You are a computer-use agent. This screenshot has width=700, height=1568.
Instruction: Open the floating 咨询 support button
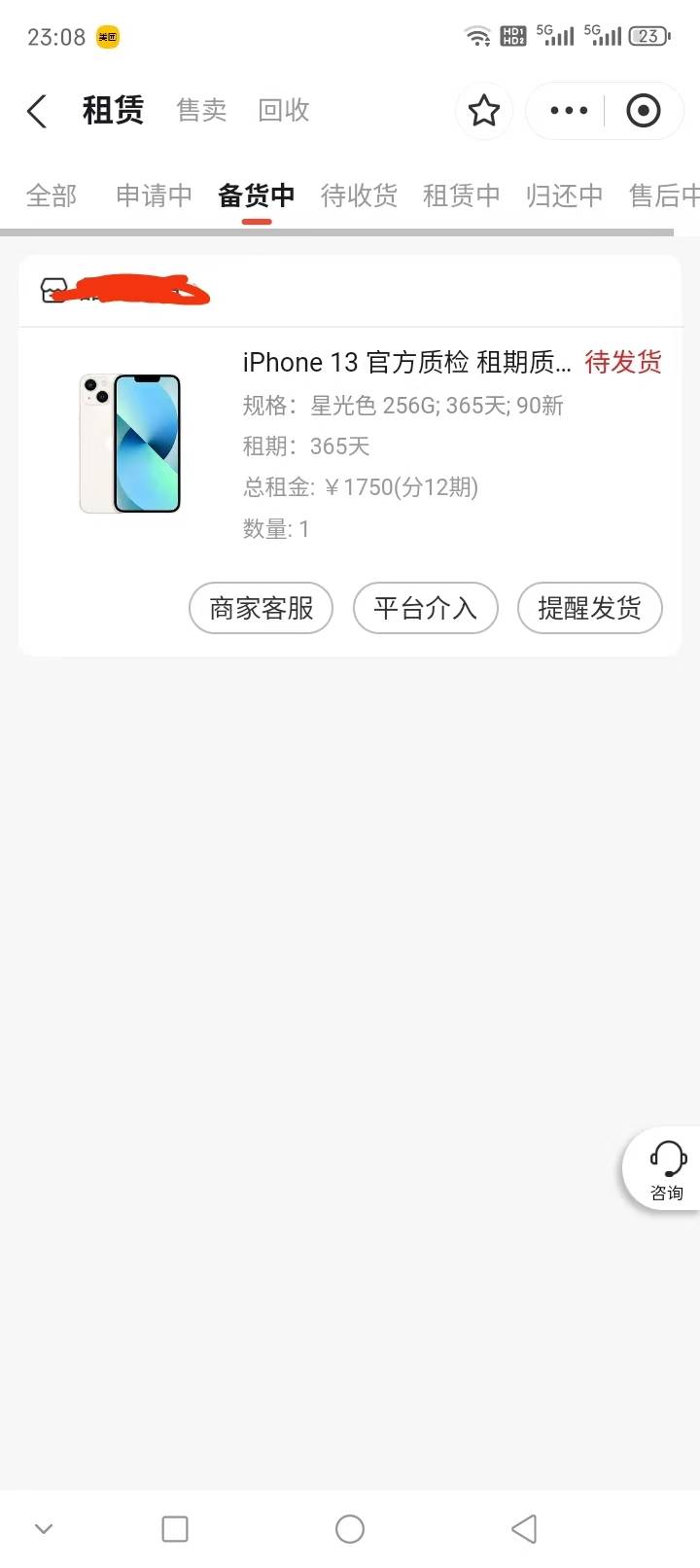667,1169
